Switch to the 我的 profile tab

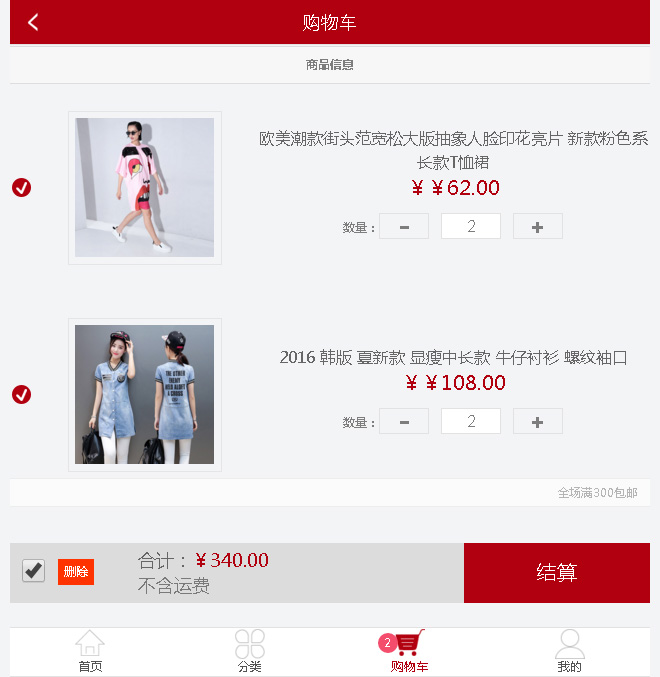[x=569, y=652]
